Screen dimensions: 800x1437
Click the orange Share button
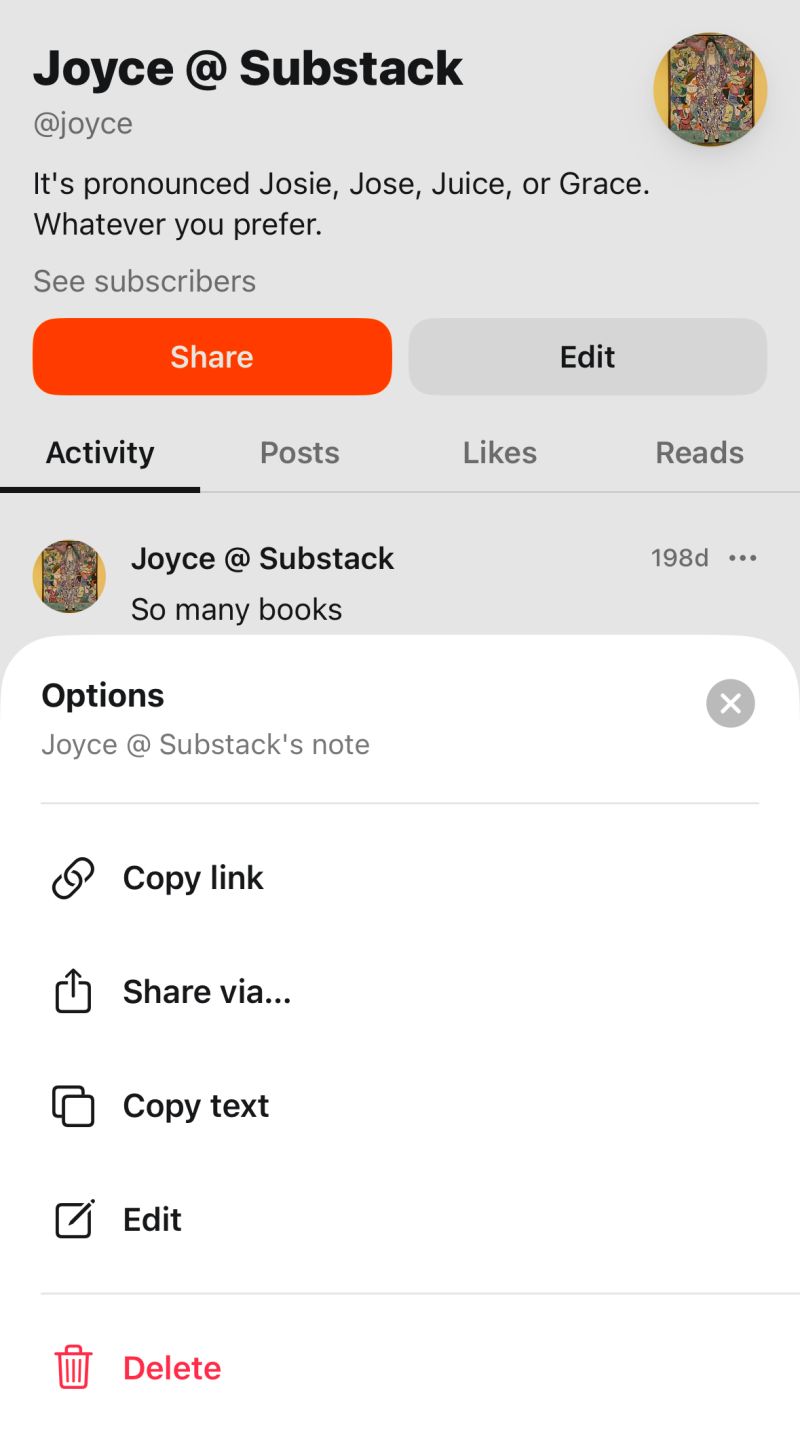click(212, 356)
